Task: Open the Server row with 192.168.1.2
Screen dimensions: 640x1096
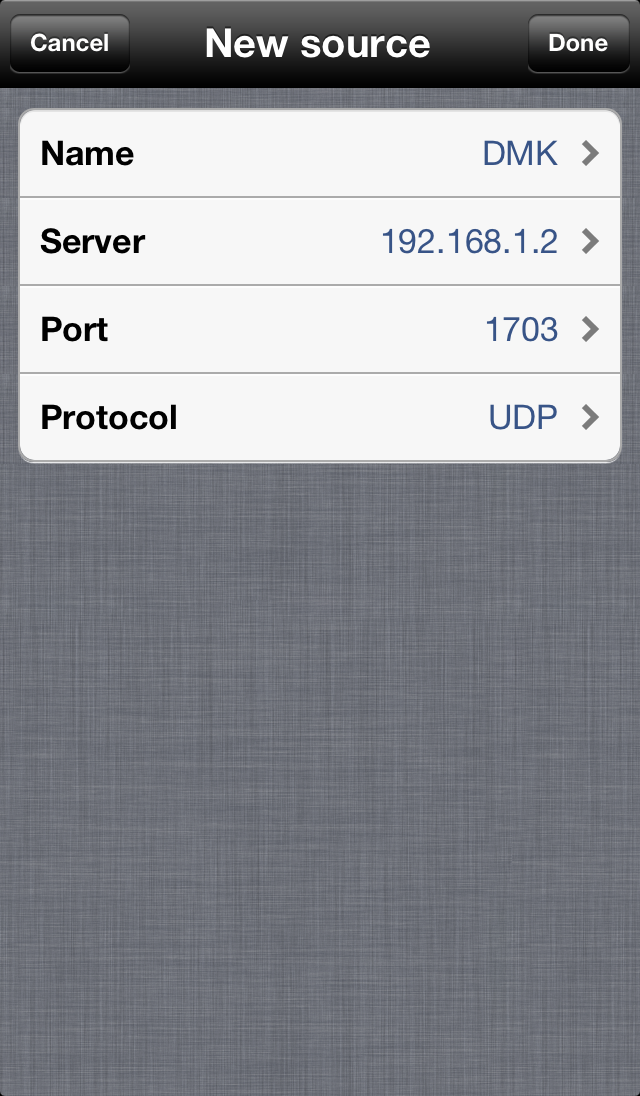Action: [x=320, y=241]
